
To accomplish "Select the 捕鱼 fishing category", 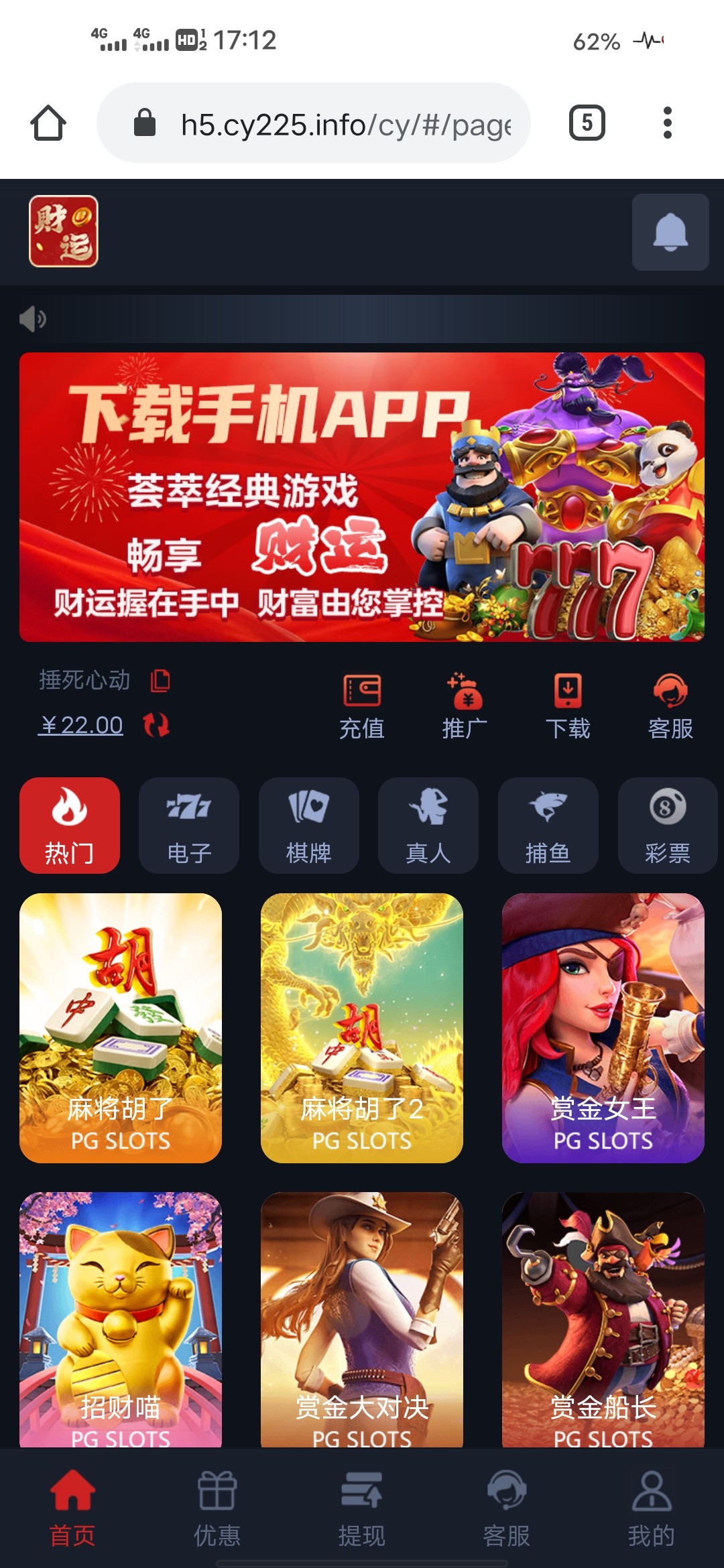I will point(548,826).
